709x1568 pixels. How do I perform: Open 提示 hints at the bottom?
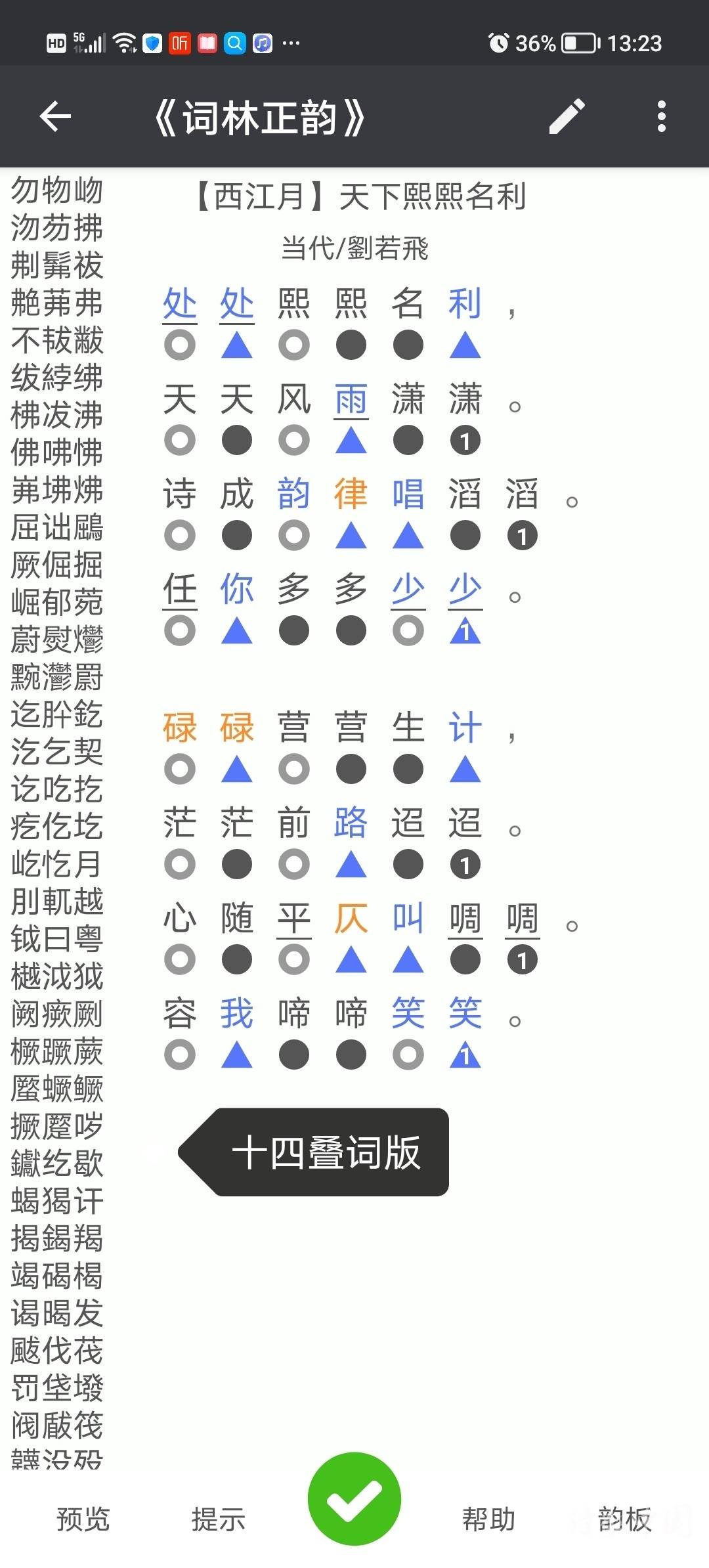(x=218, y=1519)
